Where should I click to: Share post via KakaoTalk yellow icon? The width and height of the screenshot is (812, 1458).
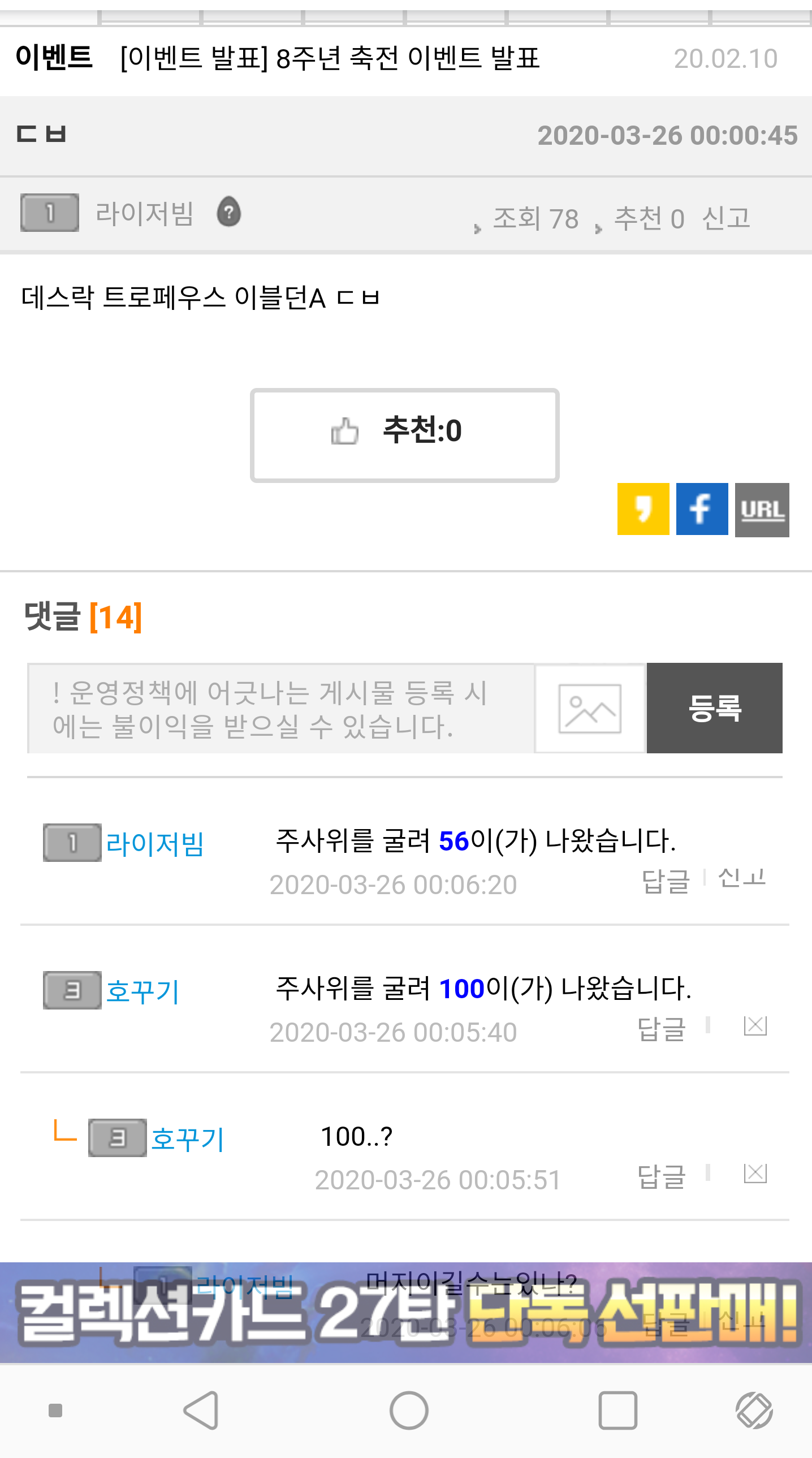[x=643, y=509]
